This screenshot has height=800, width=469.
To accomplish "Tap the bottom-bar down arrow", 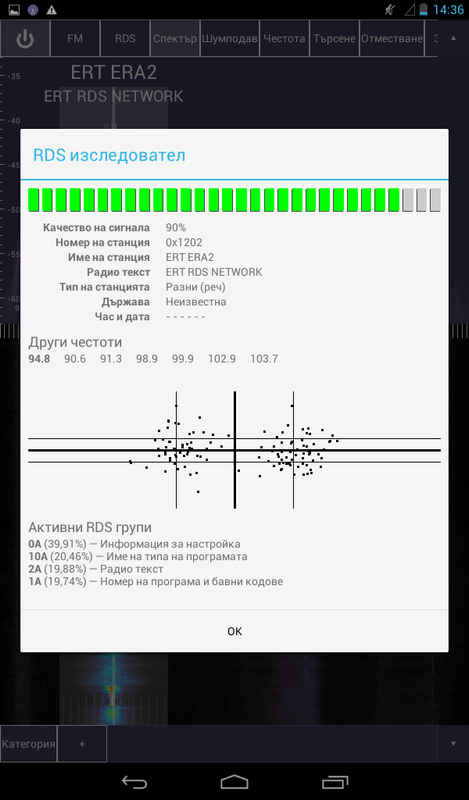I will pos(453,744).
